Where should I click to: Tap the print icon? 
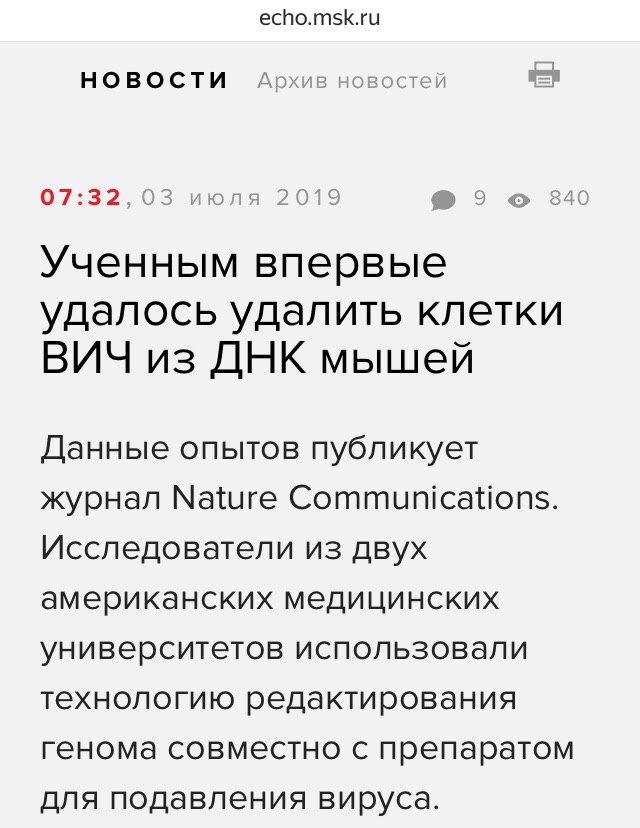coord(543,75)
